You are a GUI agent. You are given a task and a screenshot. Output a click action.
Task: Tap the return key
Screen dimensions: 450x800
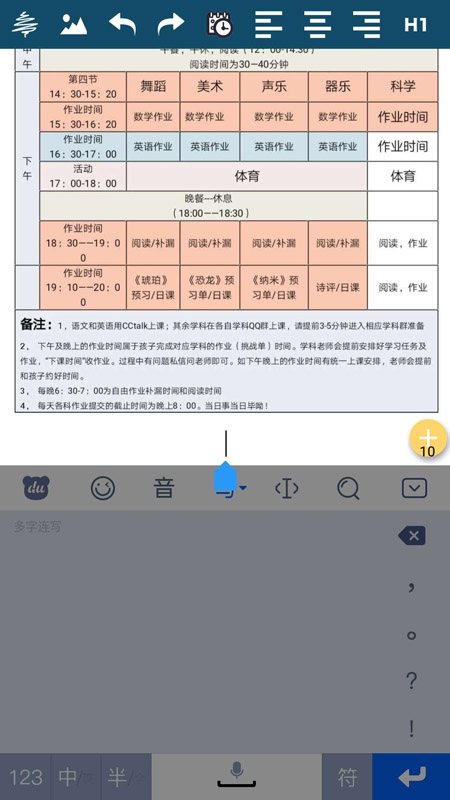[411, 777]
